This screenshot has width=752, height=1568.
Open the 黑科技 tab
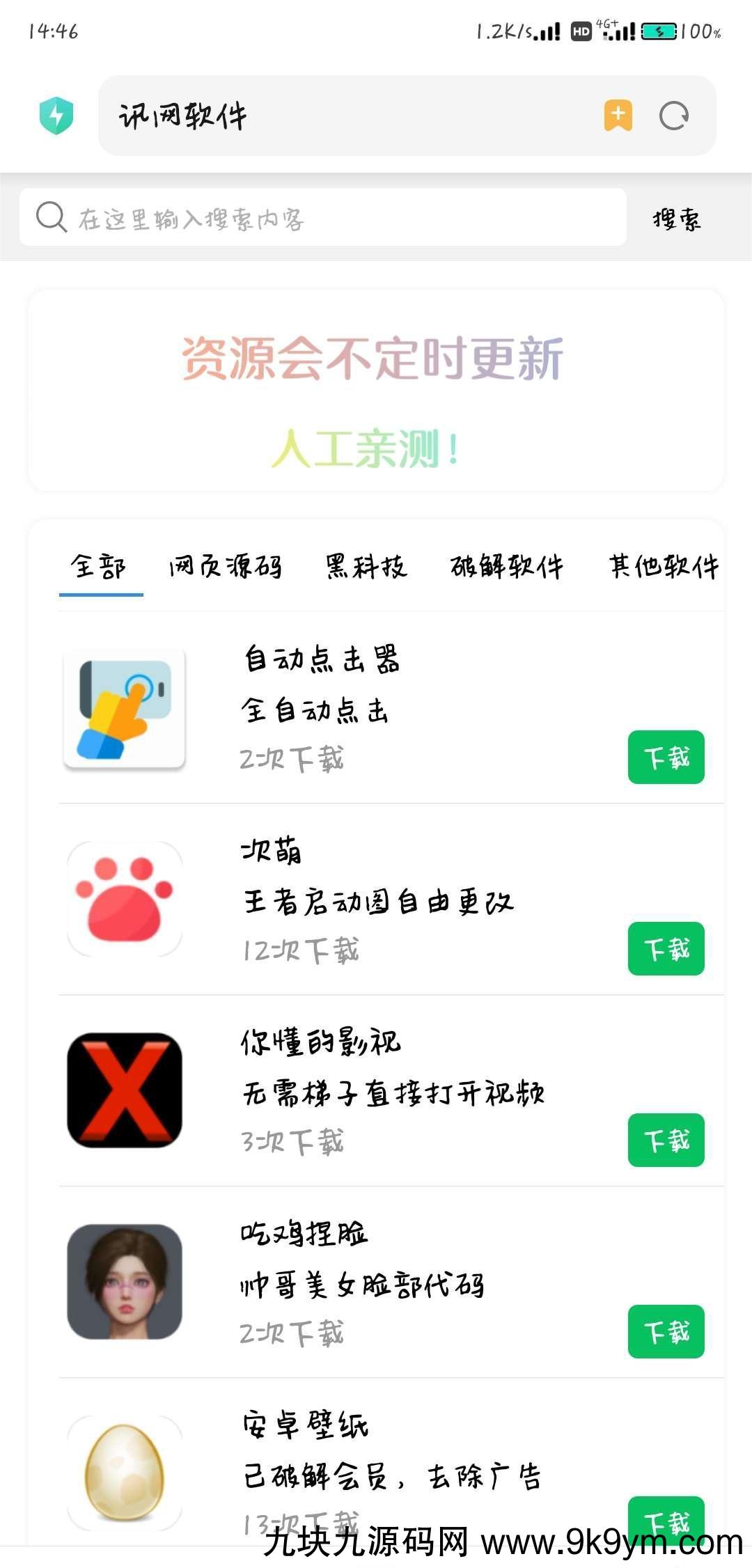366,567
